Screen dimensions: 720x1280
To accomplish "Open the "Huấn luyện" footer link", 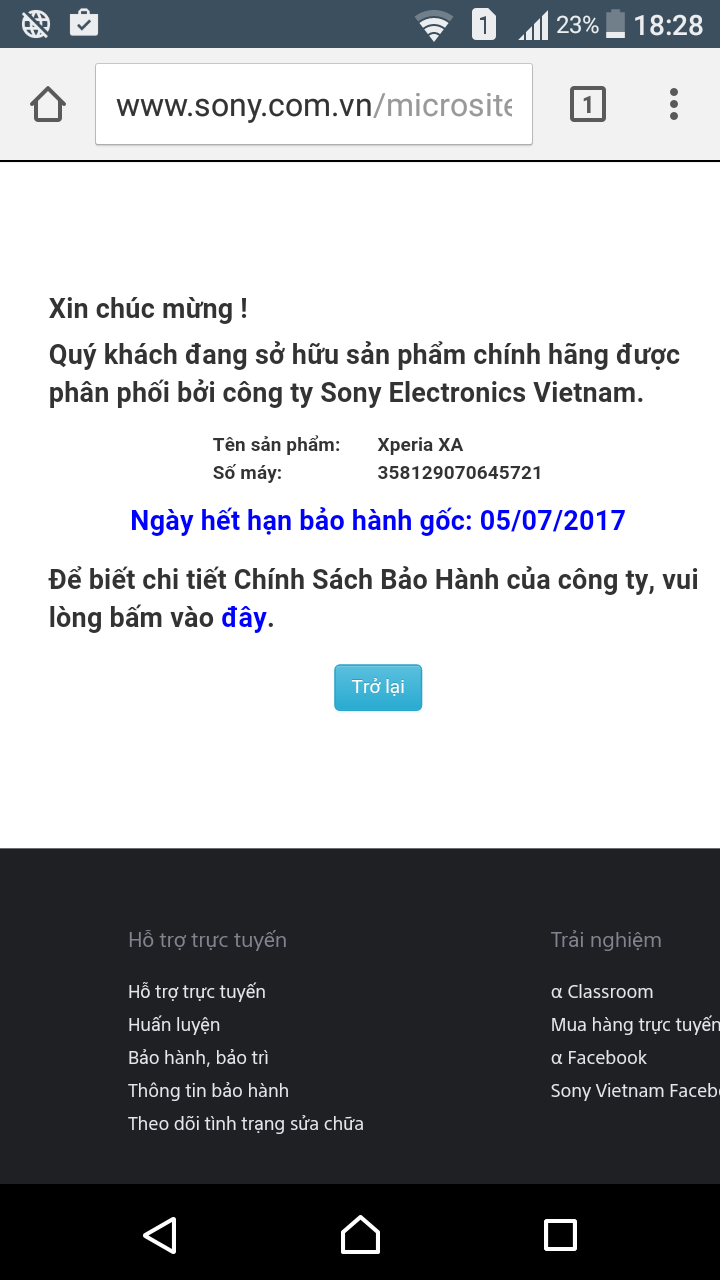I will point(174,1025).
